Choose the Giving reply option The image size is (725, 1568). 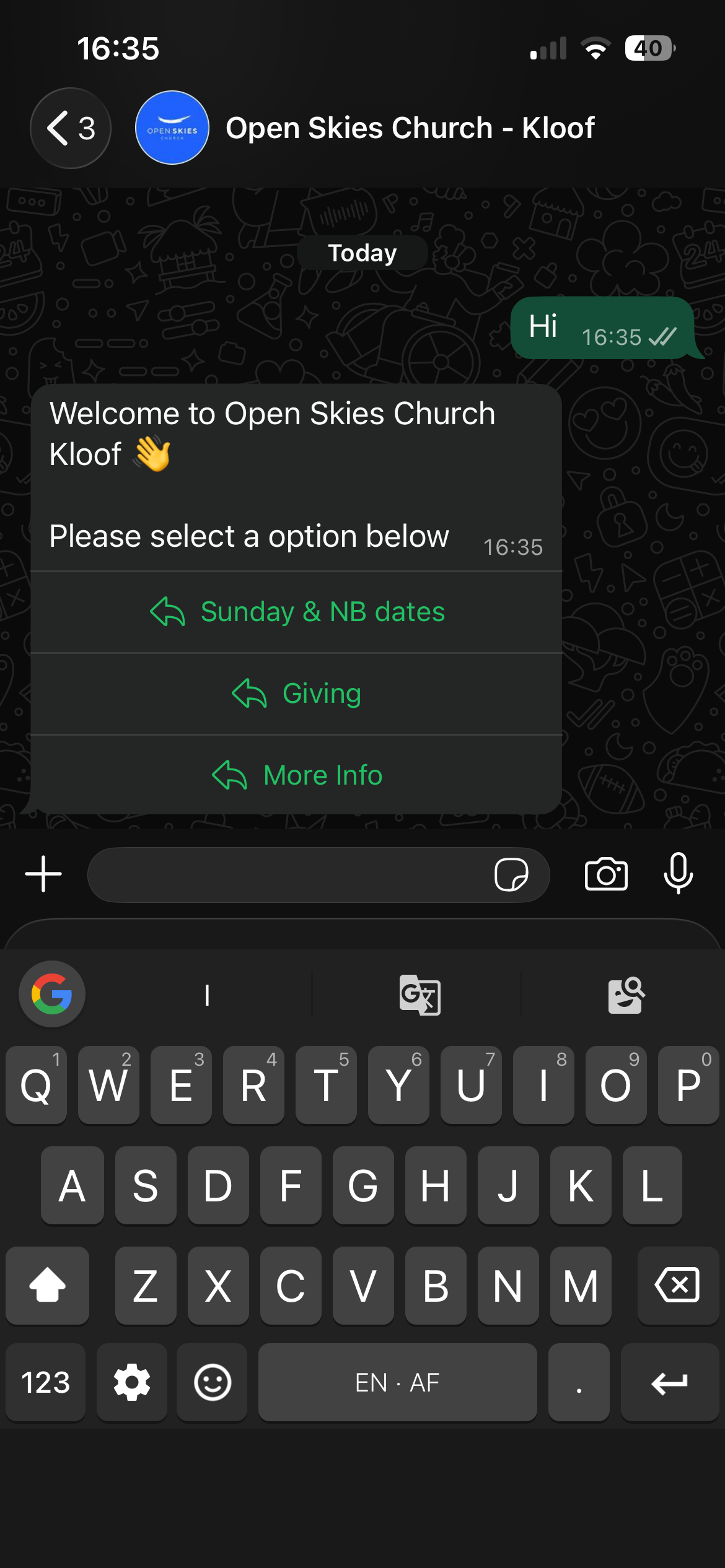[297, 694]
